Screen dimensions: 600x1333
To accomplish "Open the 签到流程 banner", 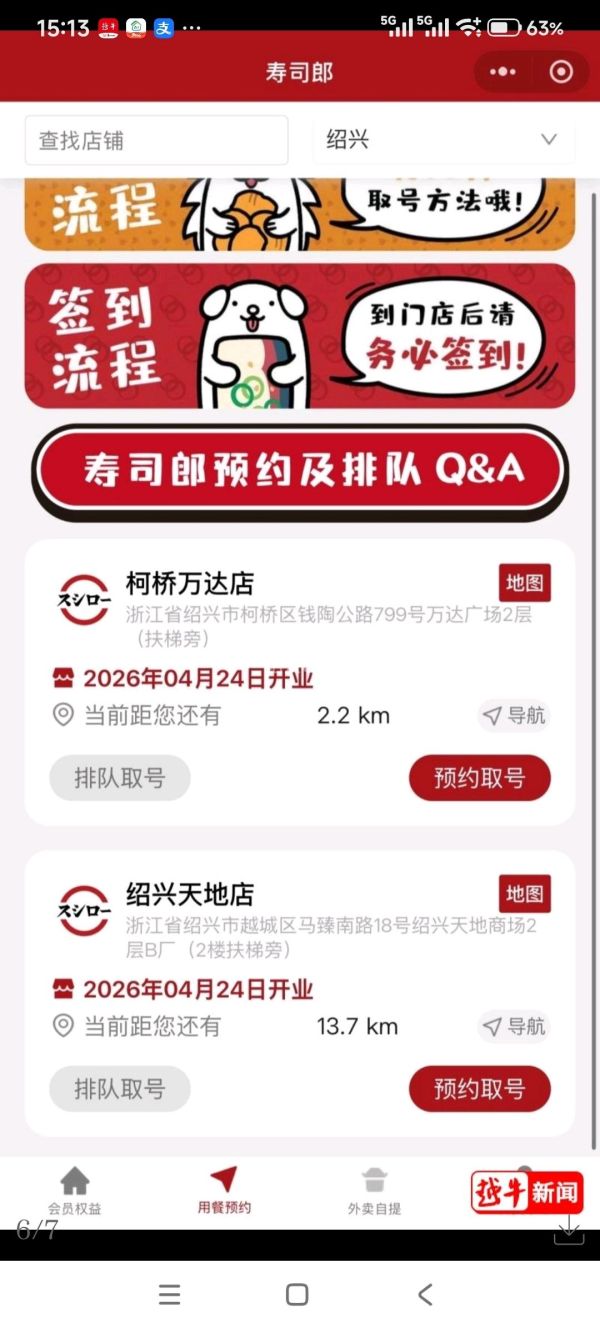I will click(x=300, y=336).
